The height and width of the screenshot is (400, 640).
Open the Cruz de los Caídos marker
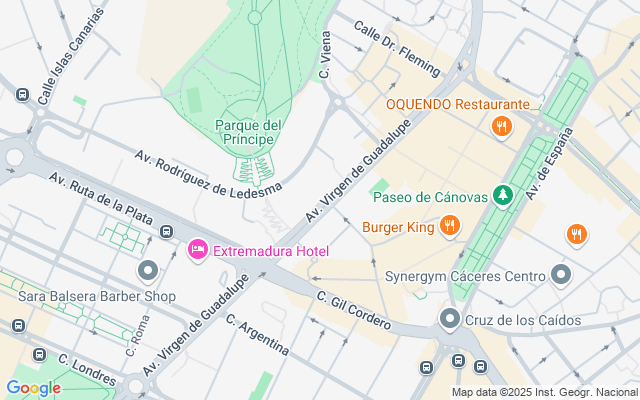450,319
